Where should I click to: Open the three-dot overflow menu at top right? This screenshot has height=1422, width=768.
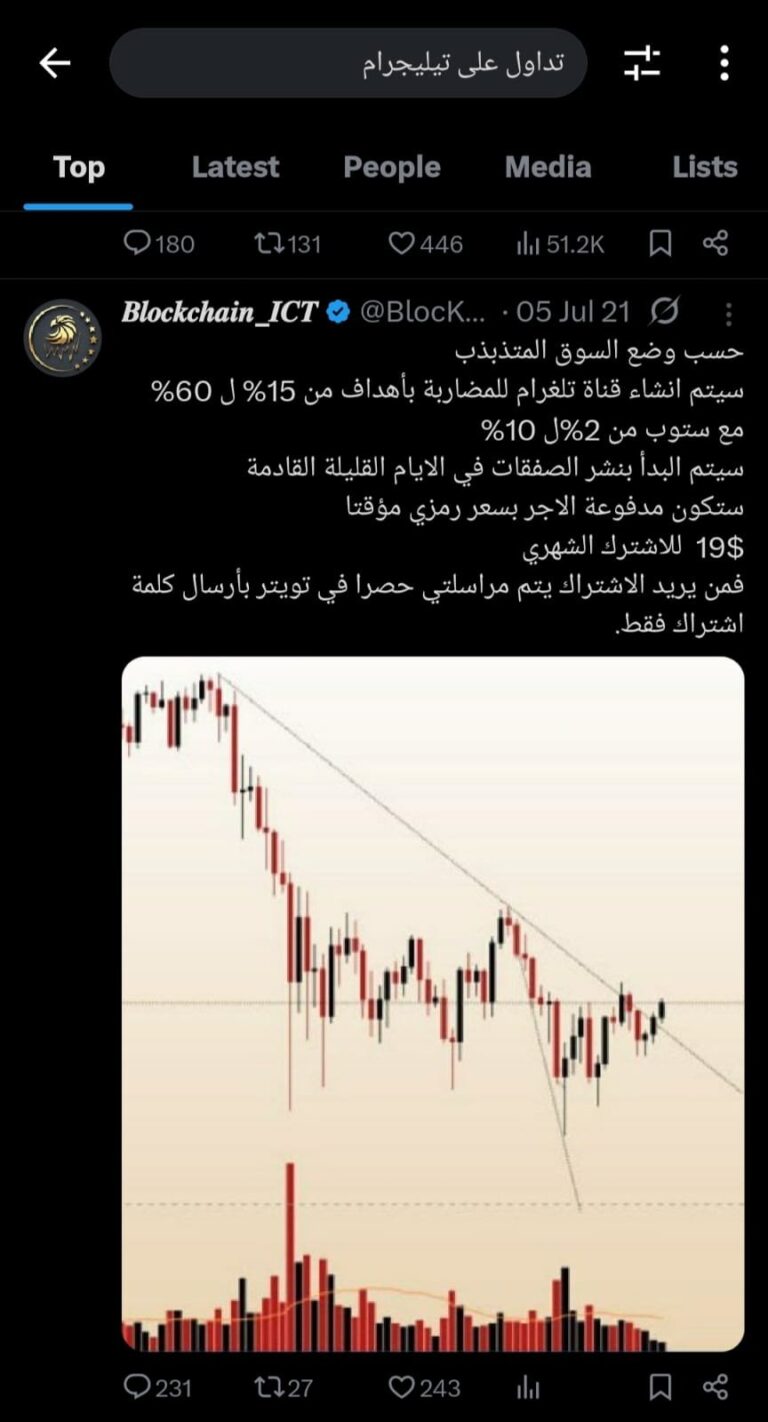pos(723,62)
